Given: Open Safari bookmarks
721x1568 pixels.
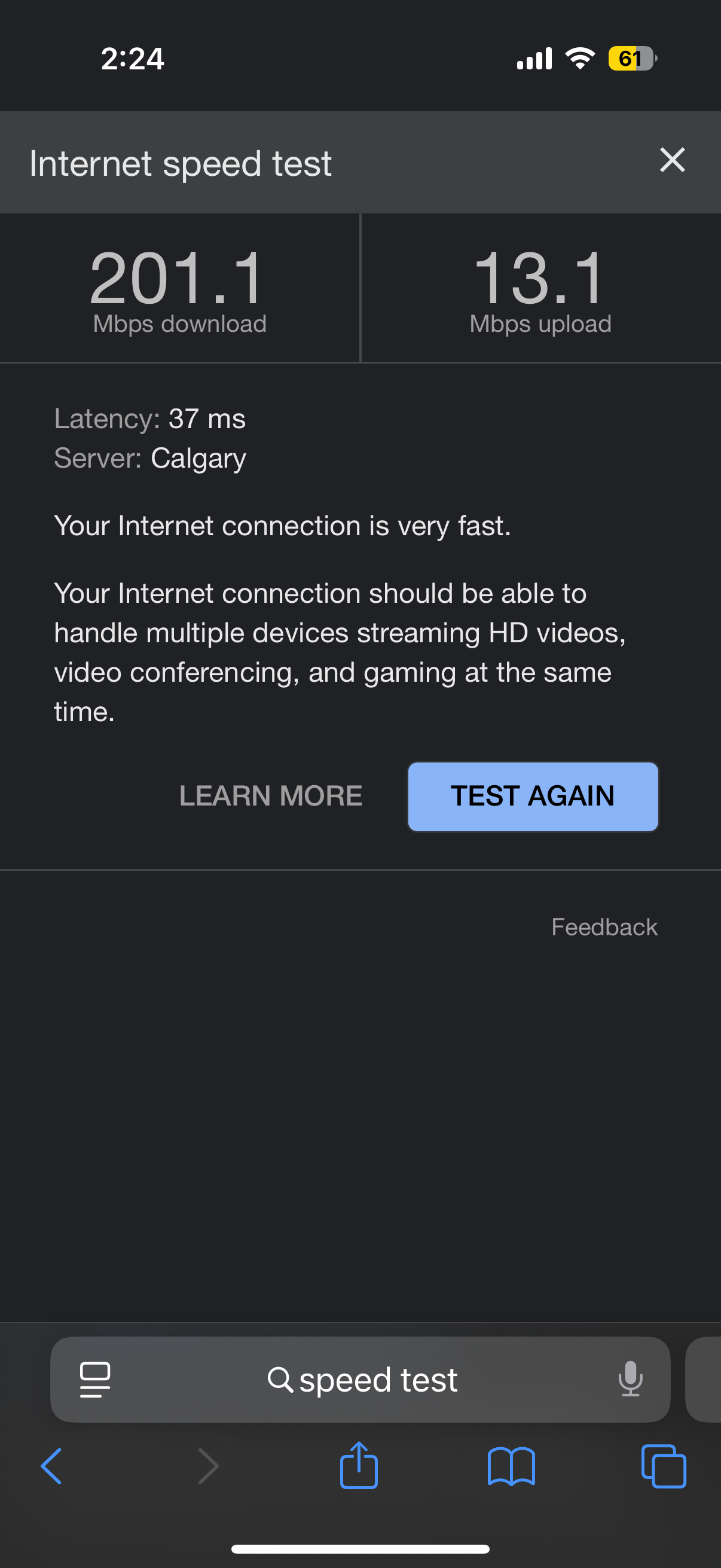Looking at the screenshot, I should (511, 1466).
